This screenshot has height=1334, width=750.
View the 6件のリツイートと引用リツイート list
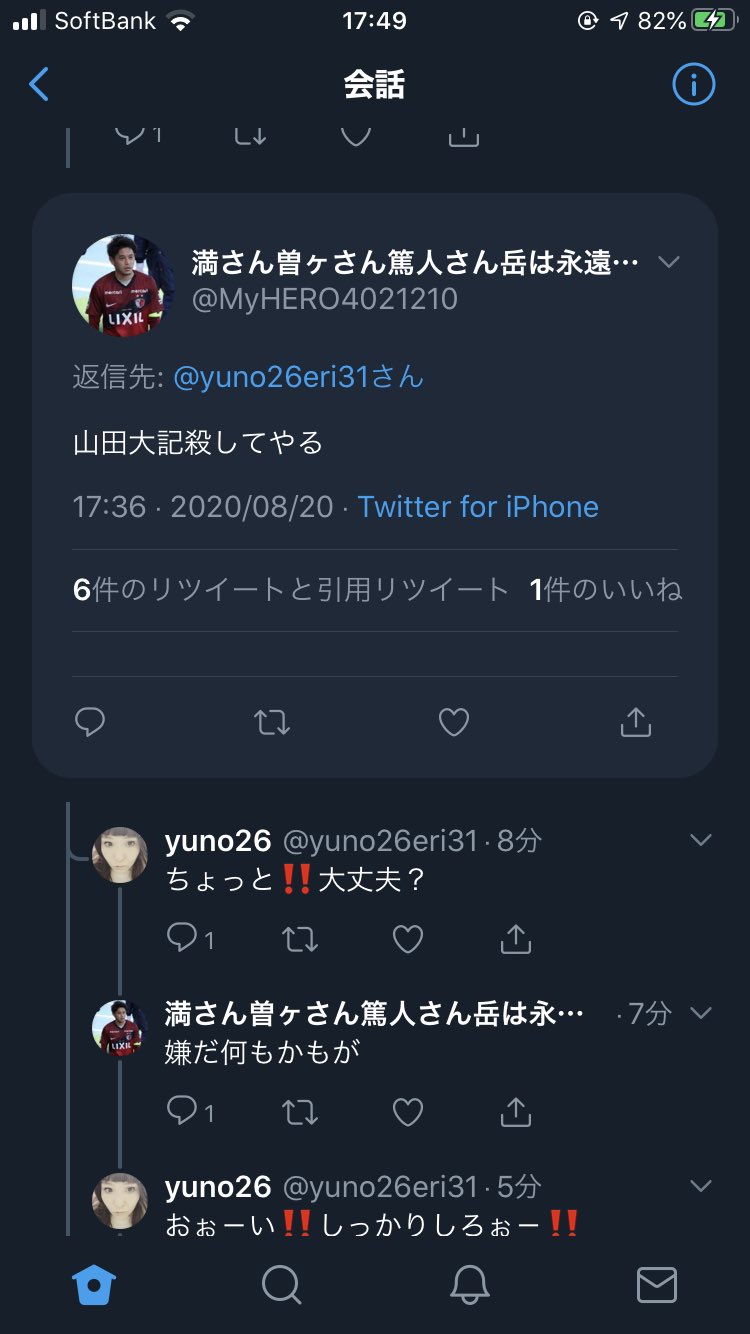pos(291,590)
